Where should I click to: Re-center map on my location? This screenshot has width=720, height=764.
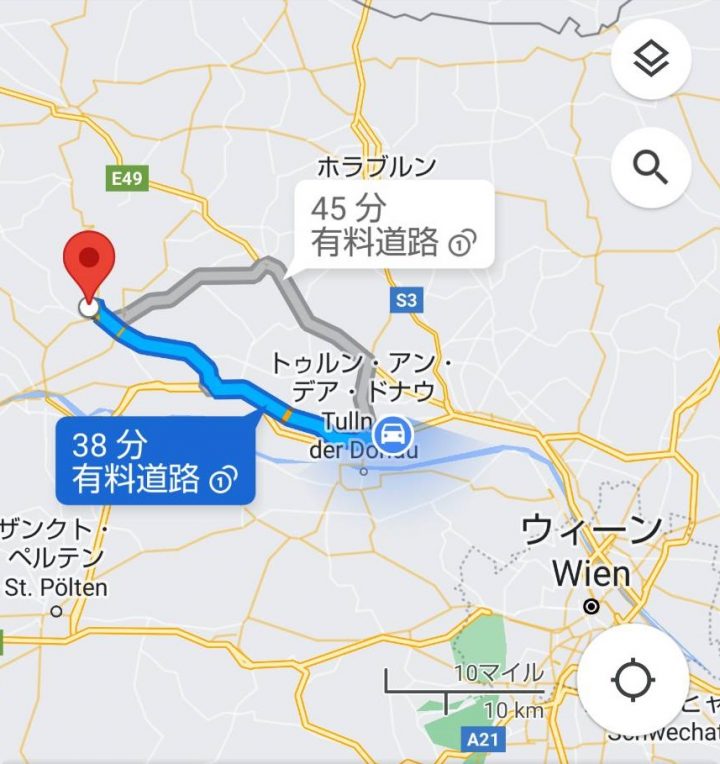[632, 680]
